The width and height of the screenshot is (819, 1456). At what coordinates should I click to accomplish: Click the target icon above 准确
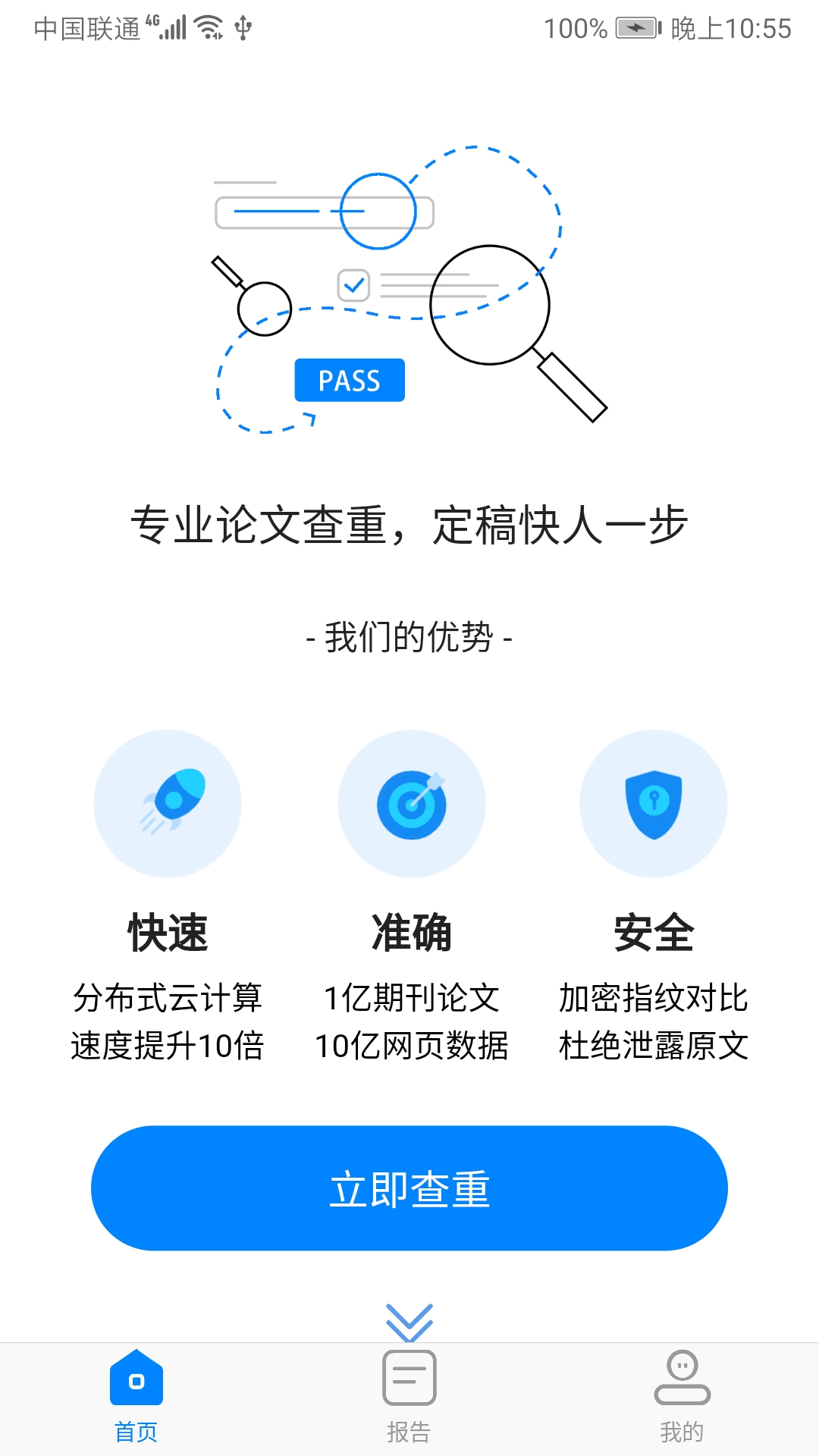[x=410, y=804]
